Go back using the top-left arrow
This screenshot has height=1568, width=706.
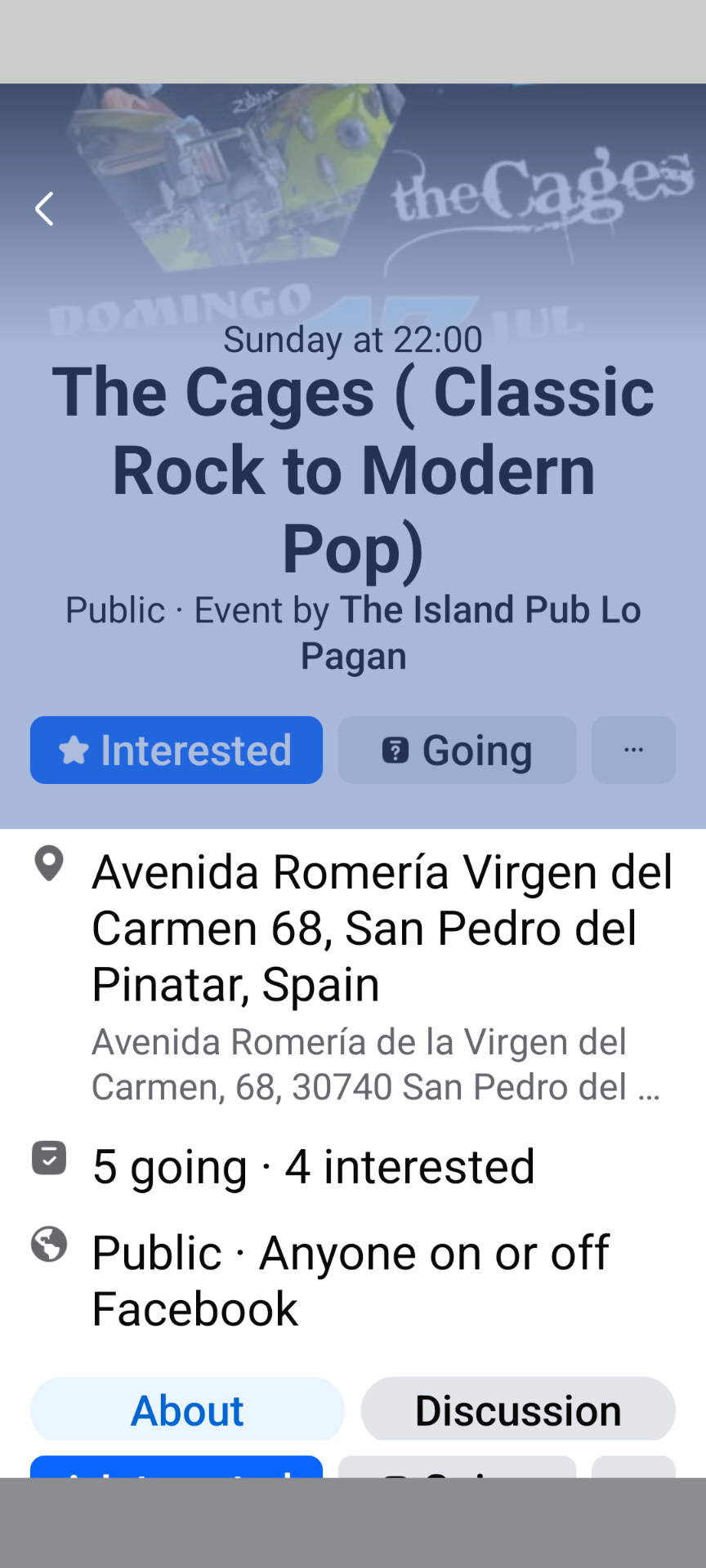[45, 209]
